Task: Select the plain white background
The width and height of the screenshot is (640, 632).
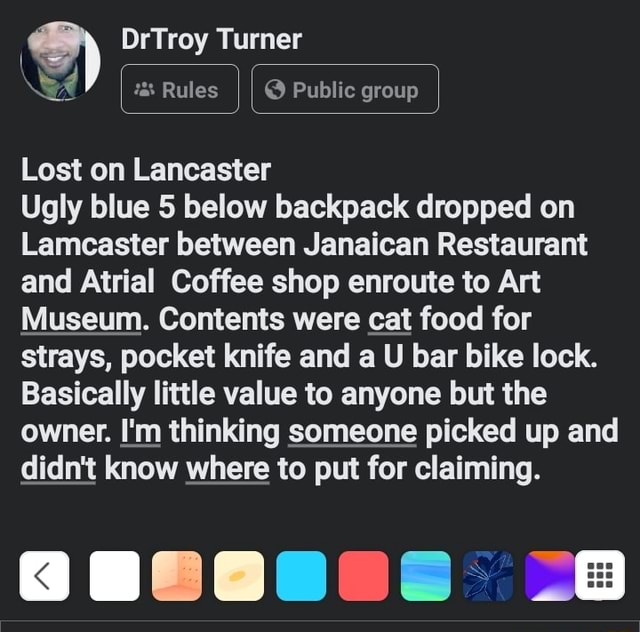Action: point(115,576)
